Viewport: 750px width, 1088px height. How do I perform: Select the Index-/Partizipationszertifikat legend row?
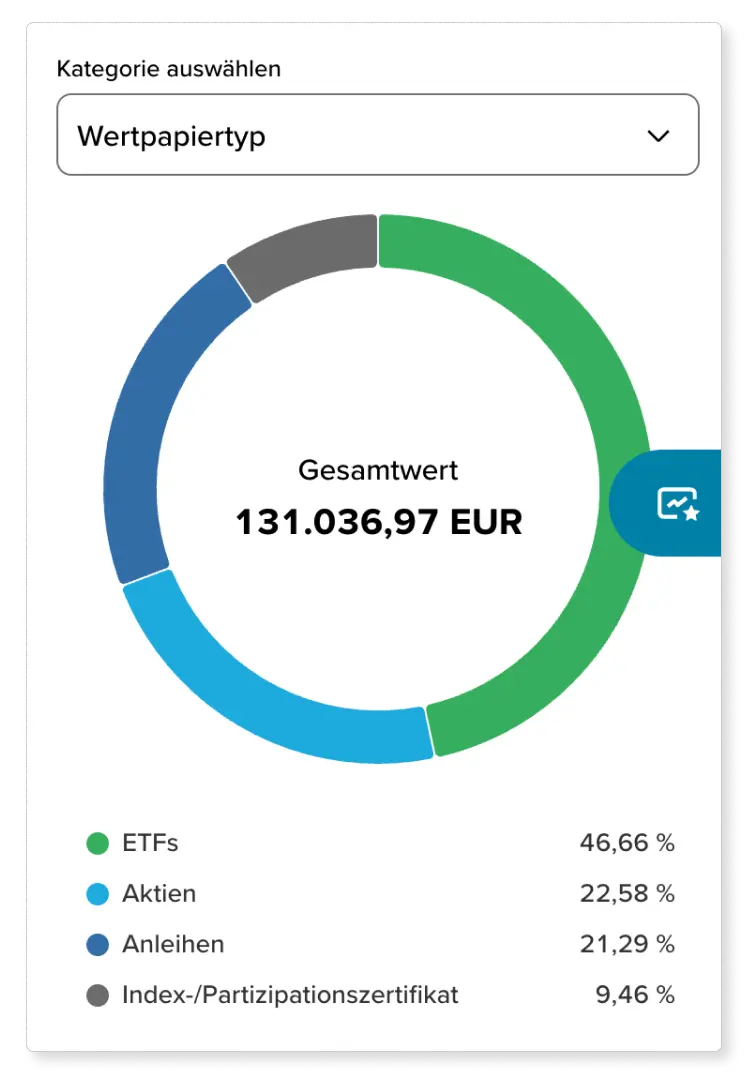coord(288,995)
